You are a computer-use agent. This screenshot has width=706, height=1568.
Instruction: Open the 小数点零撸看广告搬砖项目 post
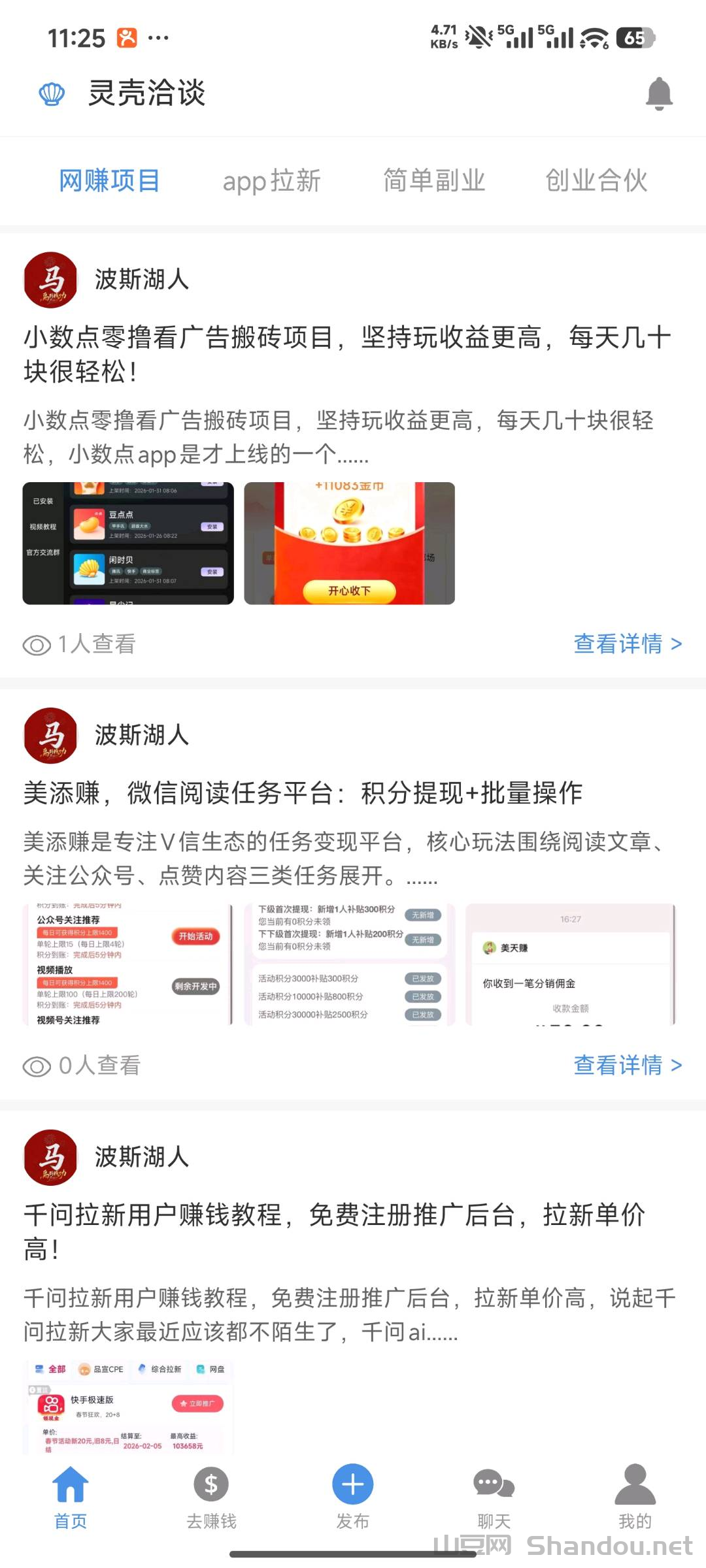coord(346,354)
